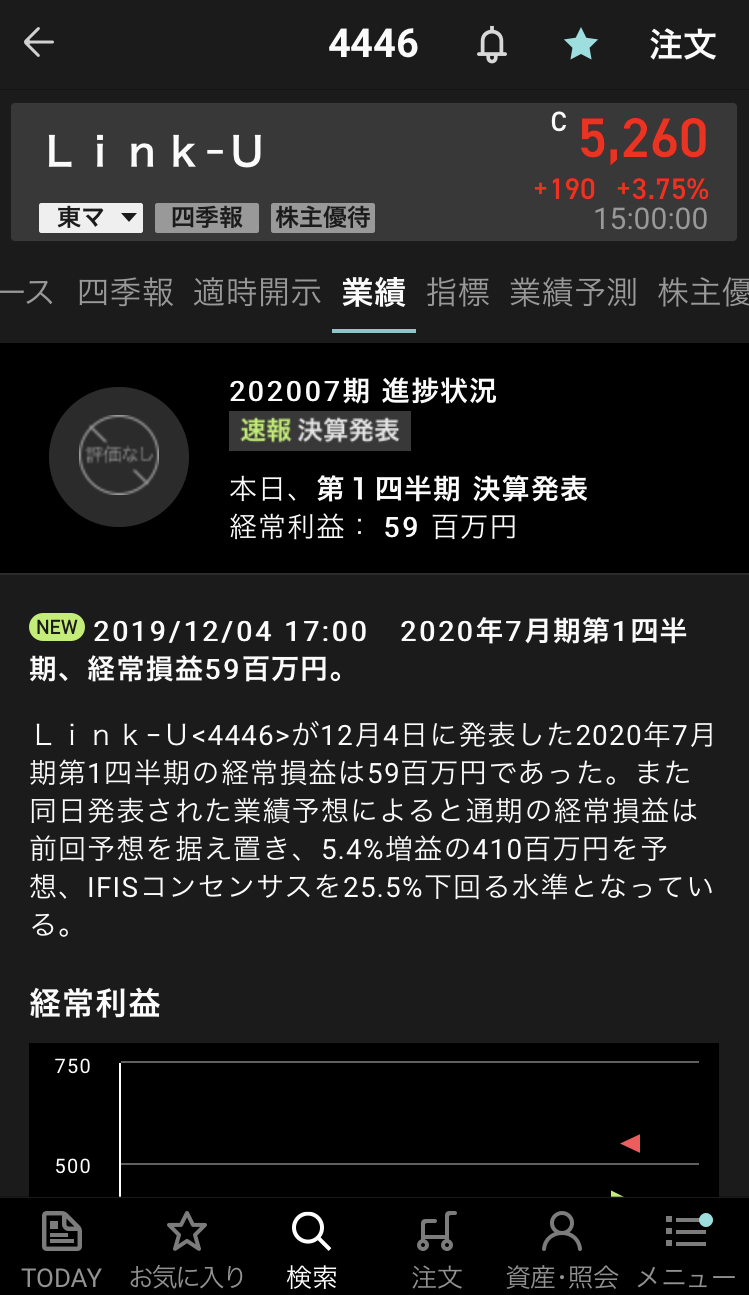Toggle the favorite star for 4446
Screen dimensions: 749x1295
[581, 45]
